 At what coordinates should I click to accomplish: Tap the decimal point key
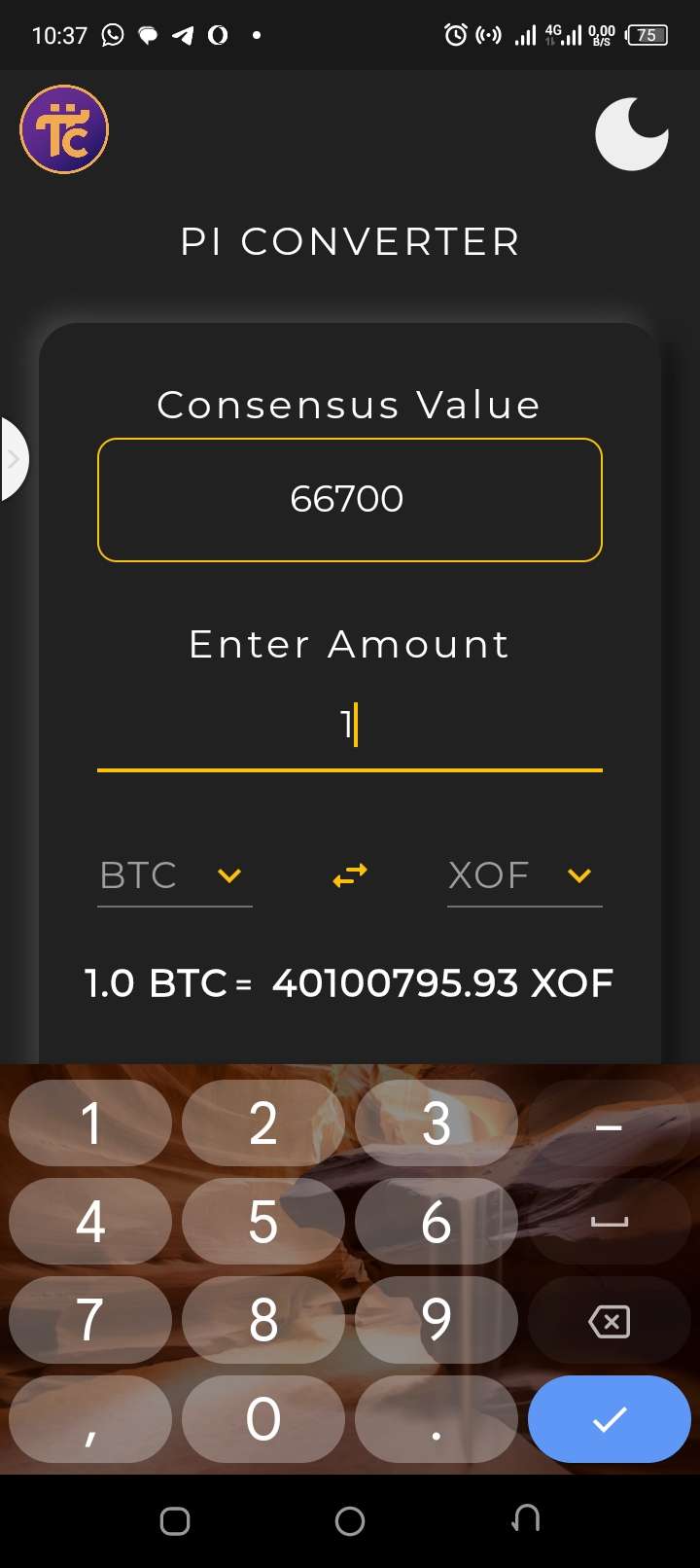click(436, 1418)
